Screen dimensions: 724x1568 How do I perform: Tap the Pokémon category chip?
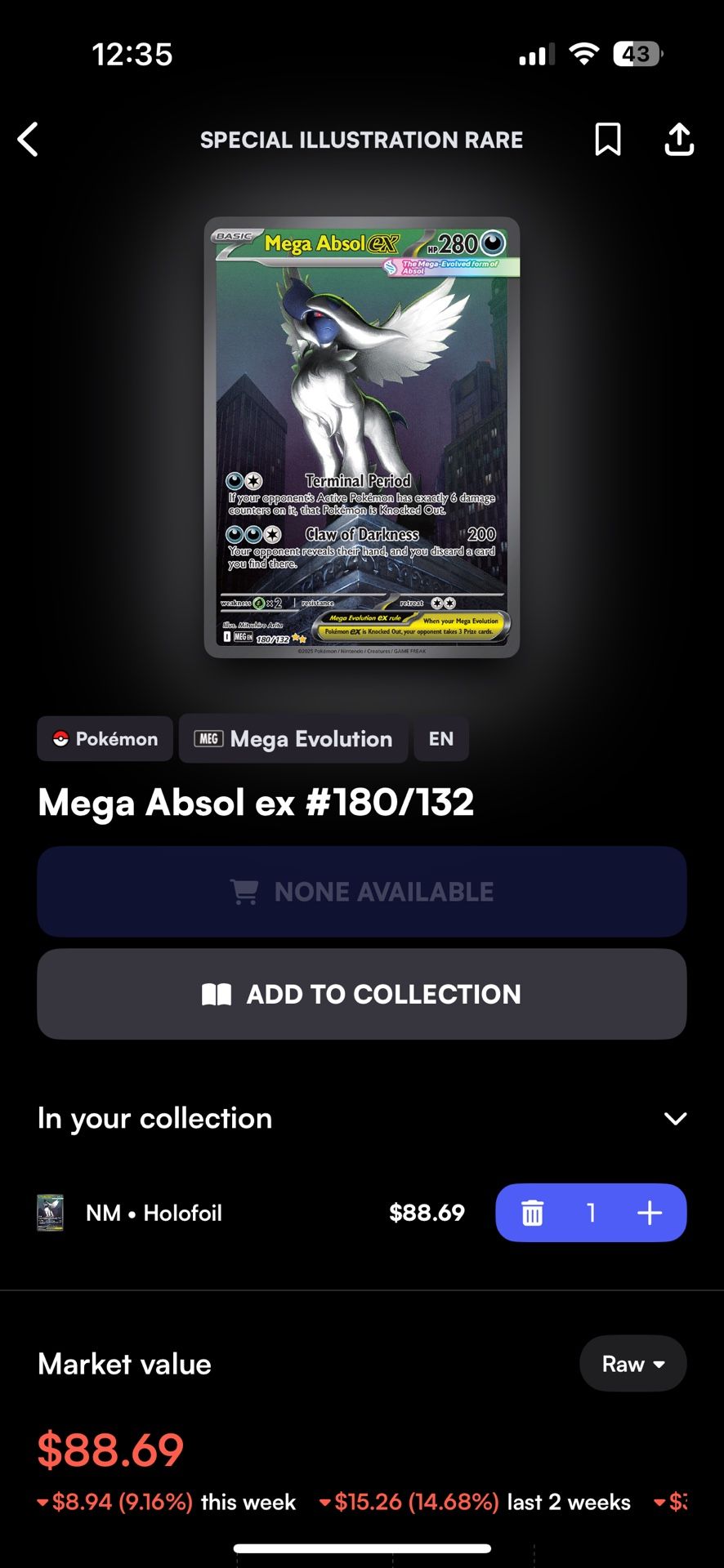tap(105, 739)
